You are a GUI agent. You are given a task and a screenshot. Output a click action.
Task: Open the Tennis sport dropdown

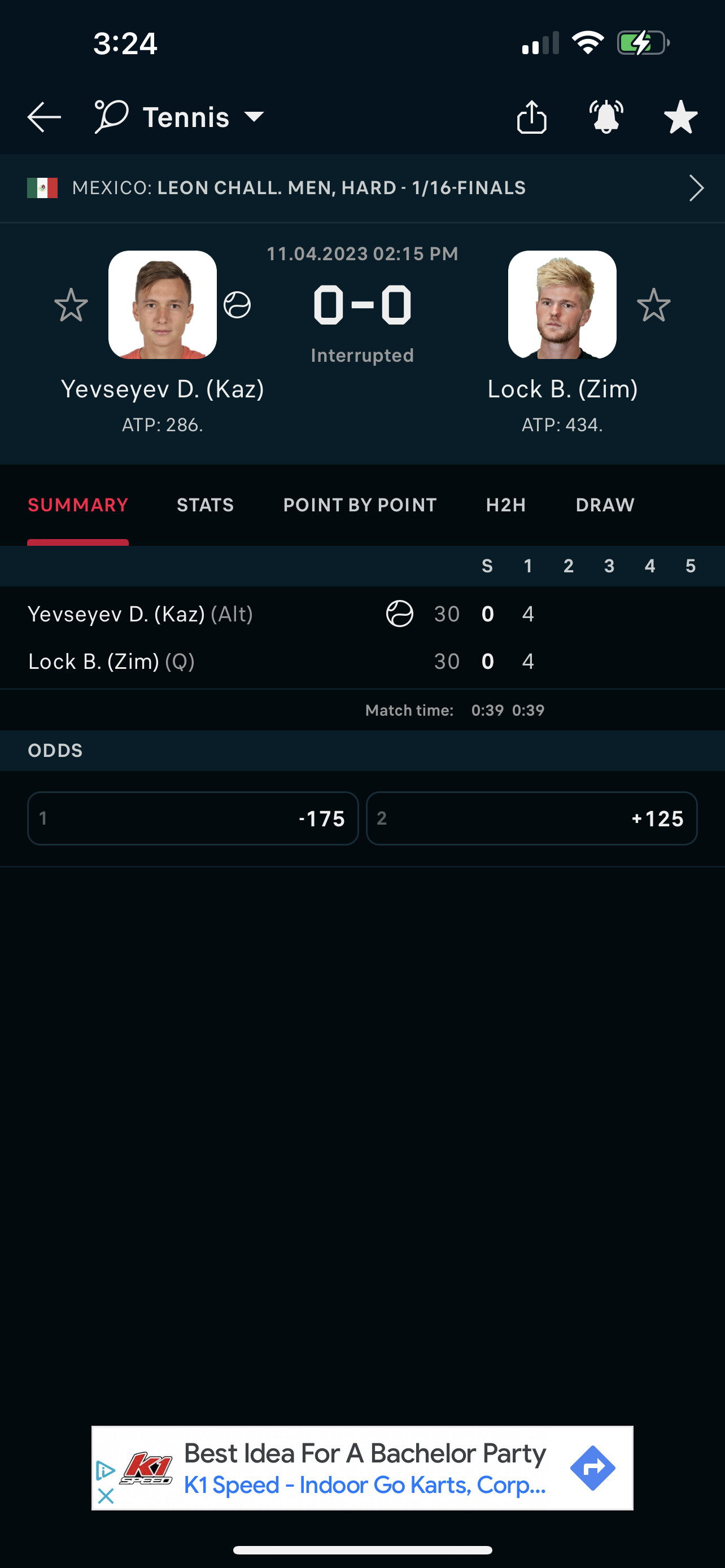pyautogui.click(x=181, y=117)
